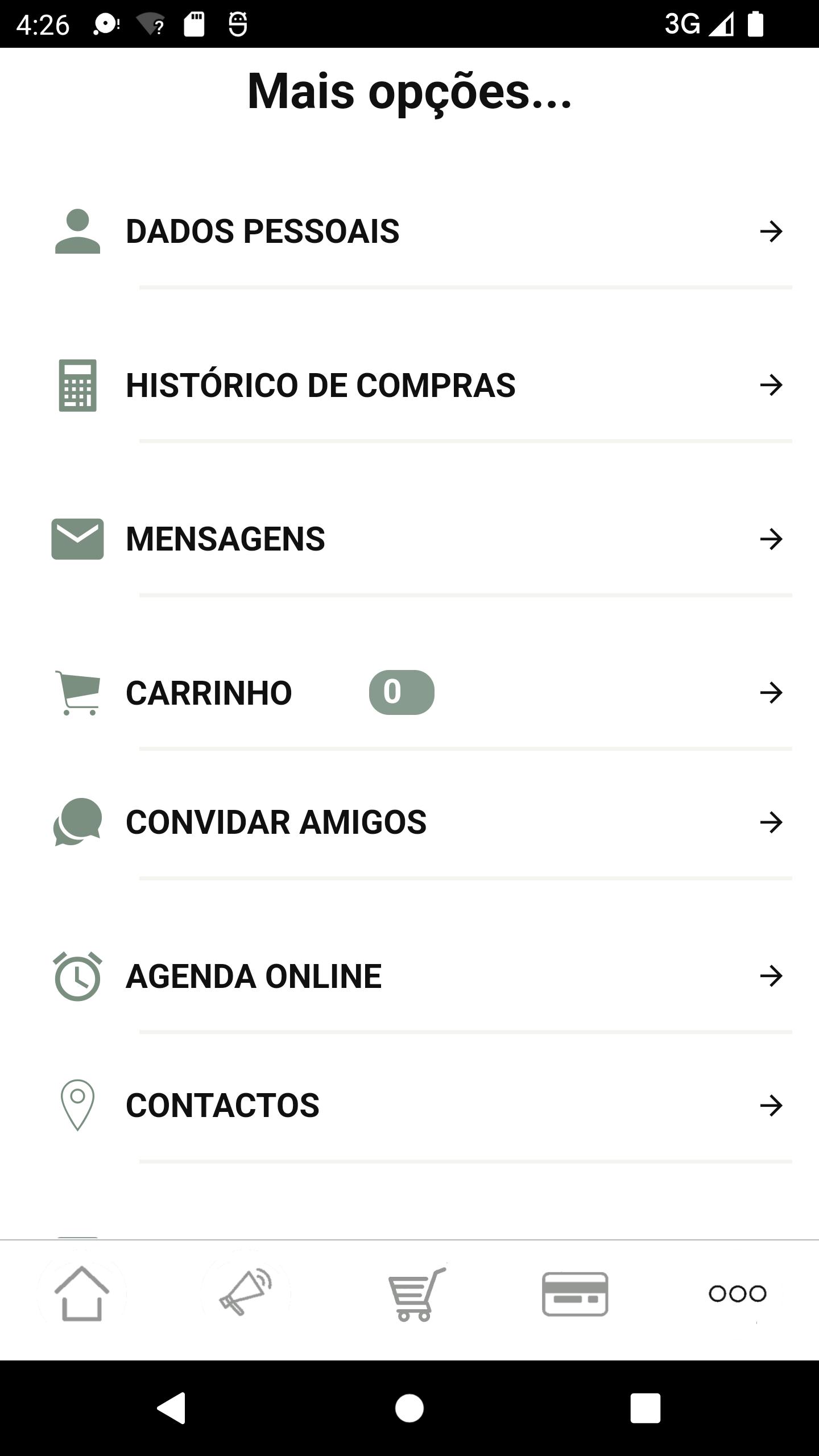819x1456 pixels.
Task: Tap the more options tab
Action: point(737,1294)
